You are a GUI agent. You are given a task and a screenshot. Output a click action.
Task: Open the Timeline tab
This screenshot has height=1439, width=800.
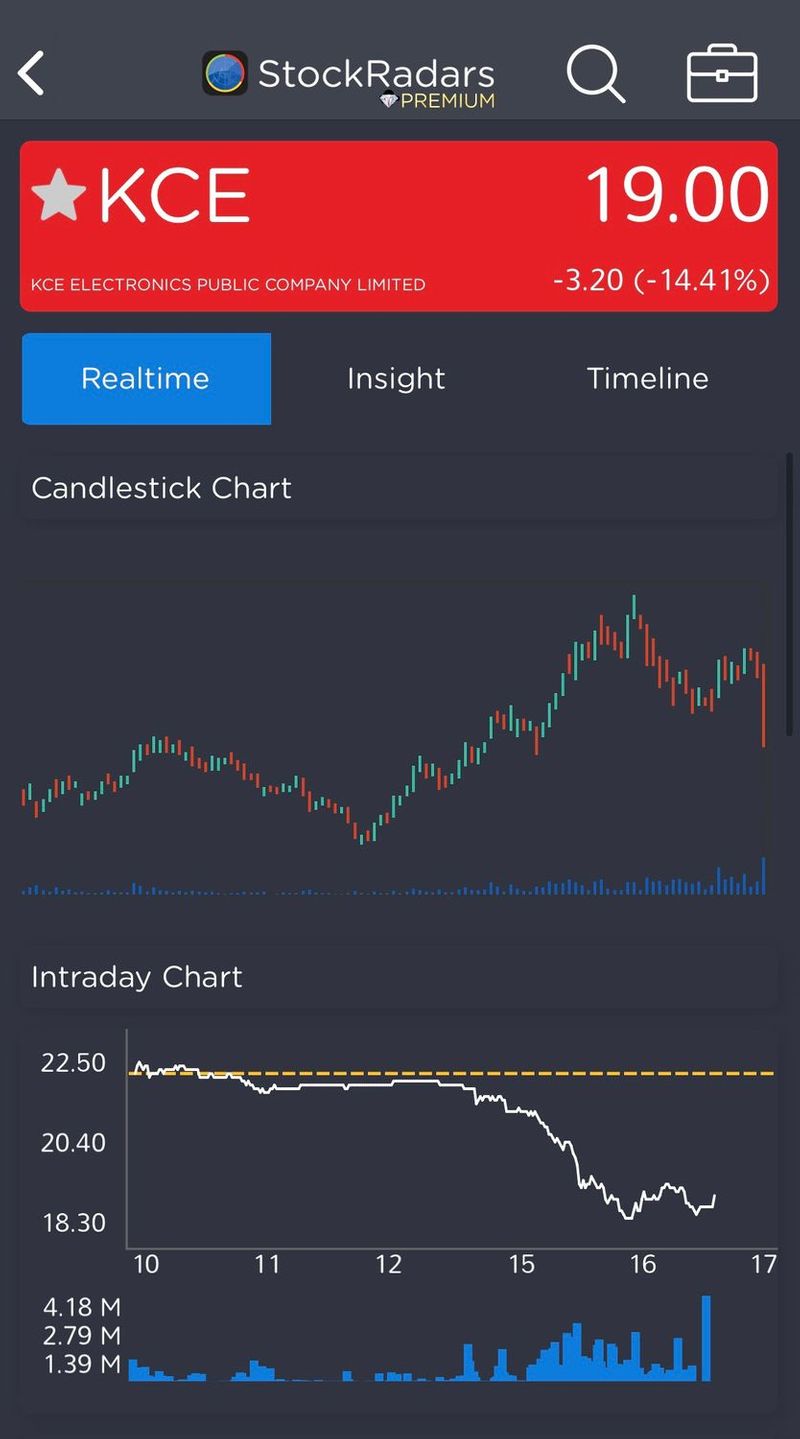tap(648, 378)
